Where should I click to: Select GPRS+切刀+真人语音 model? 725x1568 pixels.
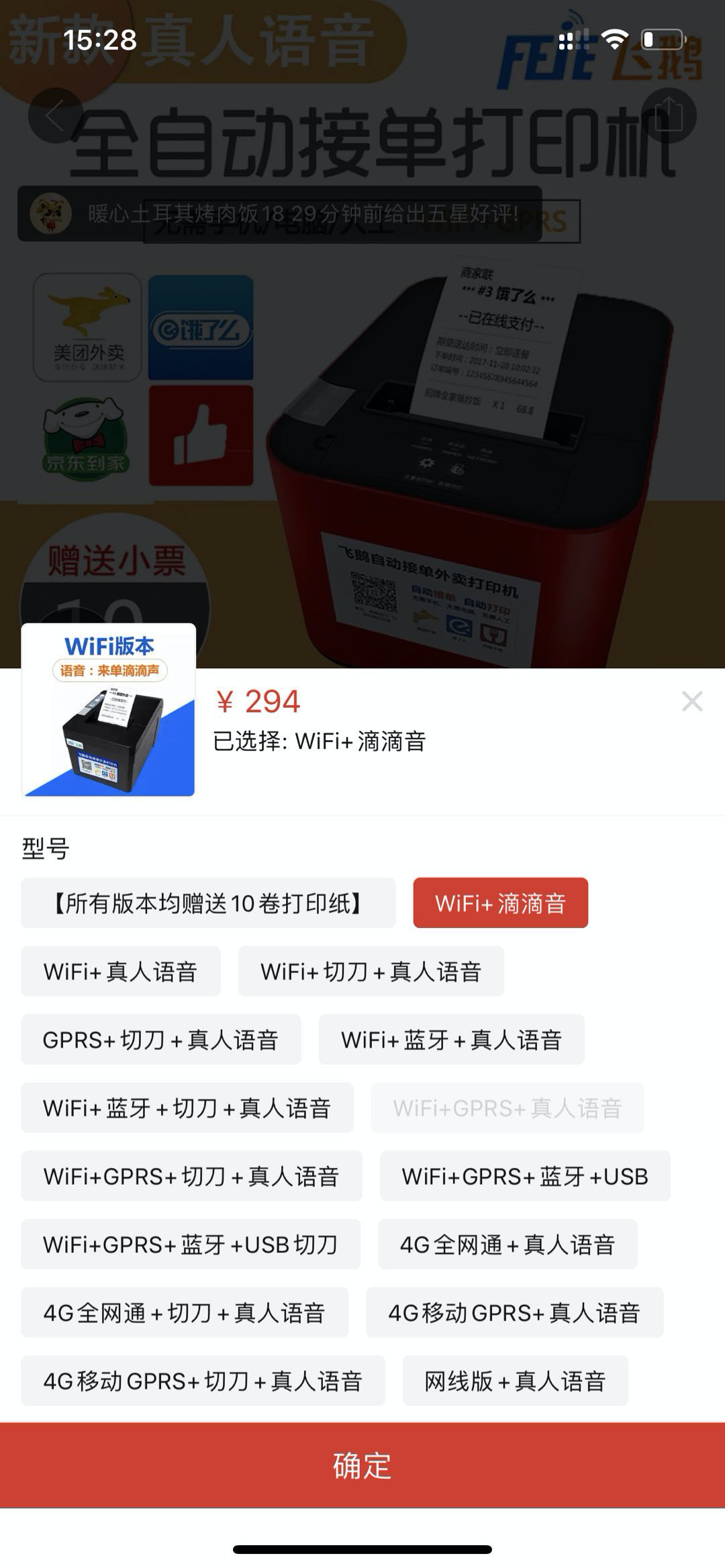[160, 1040]
